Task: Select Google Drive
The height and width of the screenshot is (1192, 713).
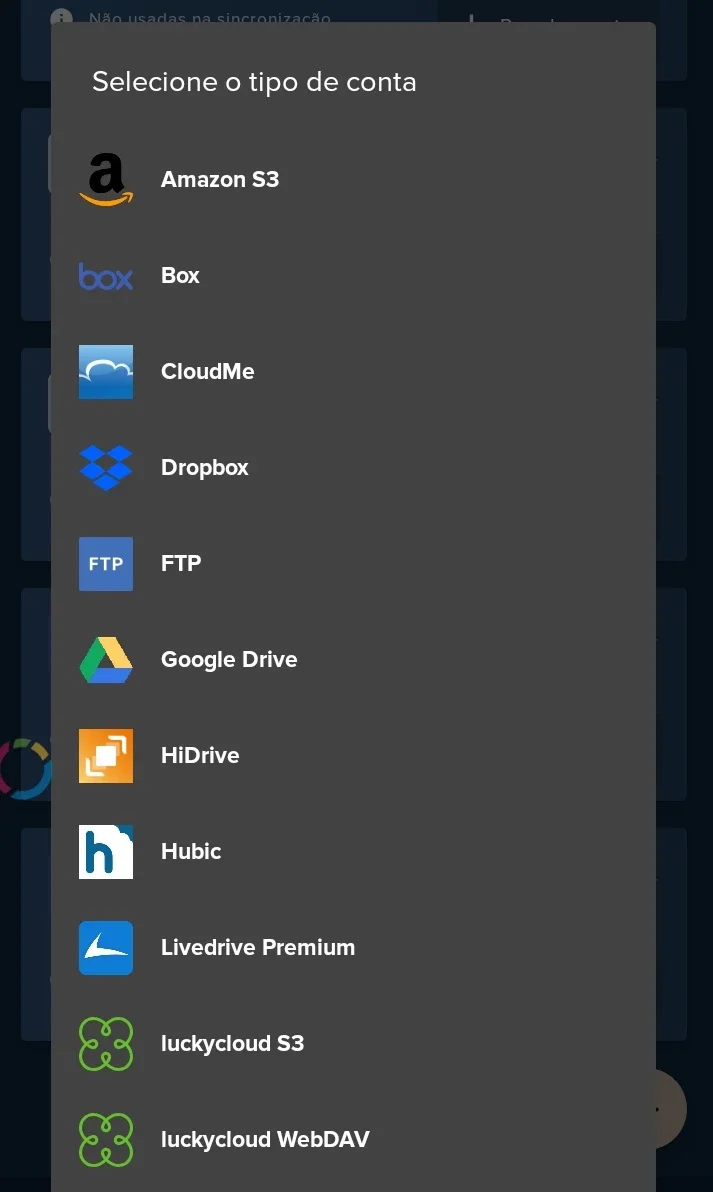Action: [353, 660]
